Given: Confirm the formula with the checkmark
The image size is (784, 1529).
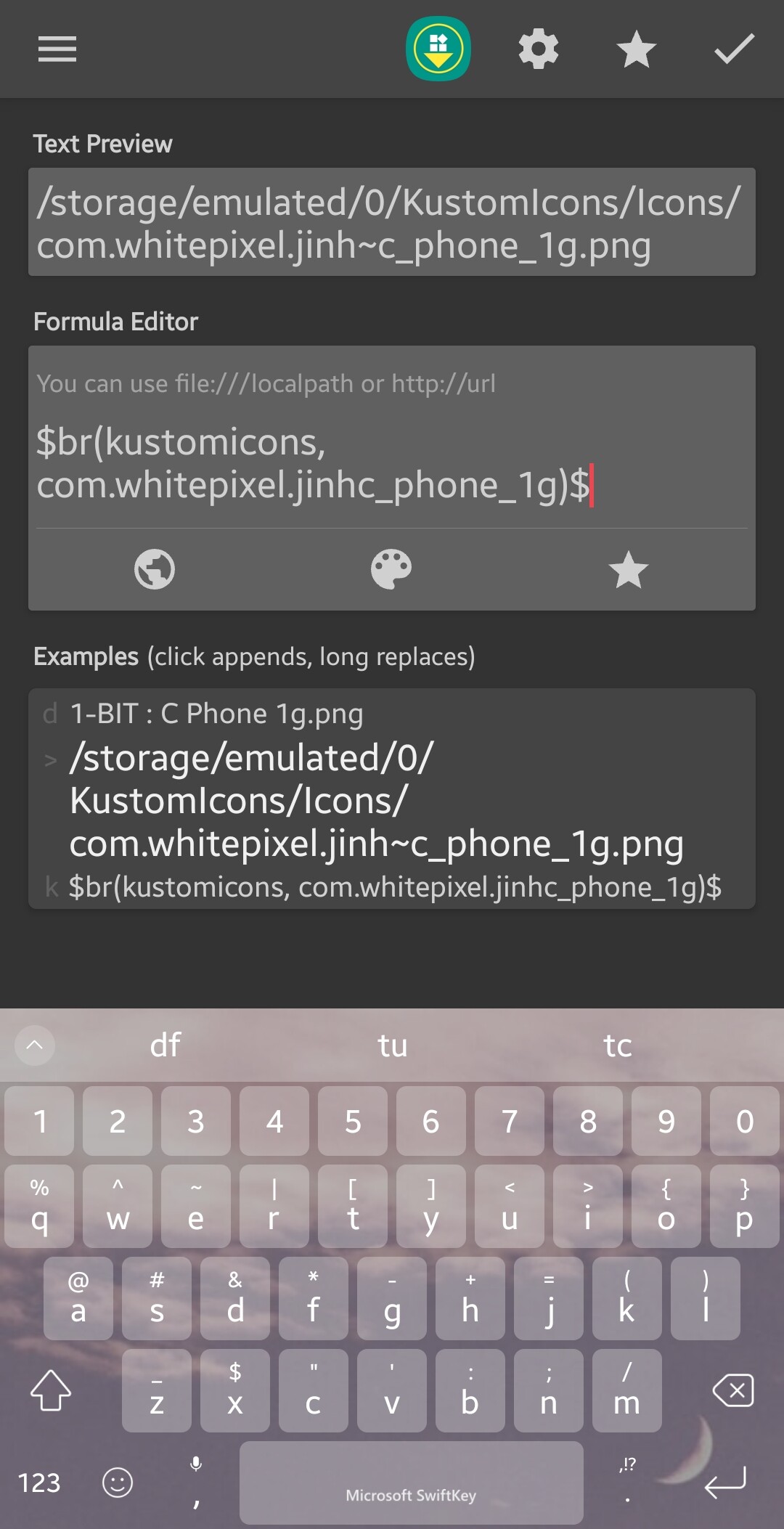Looking at the screenshot, I should pyautogui.click(x=734, y=49).
